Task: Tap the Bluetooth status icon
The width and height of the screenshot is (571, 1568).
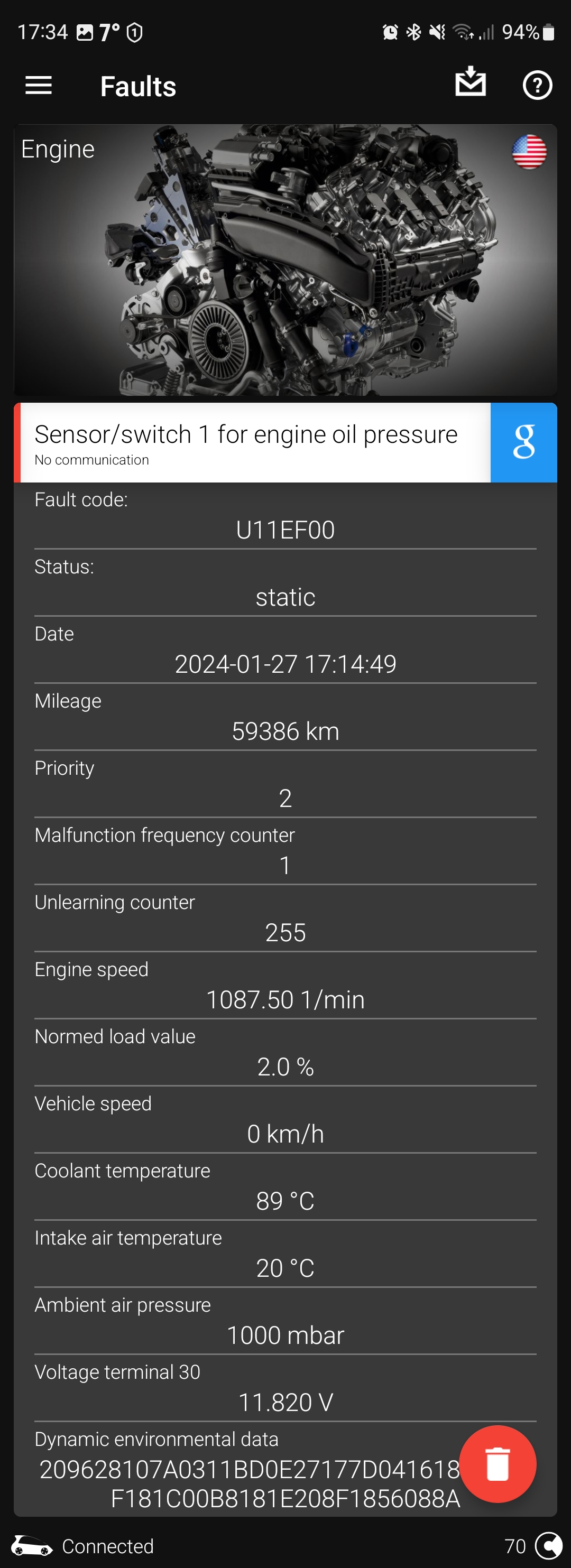Action: (413, 32)
